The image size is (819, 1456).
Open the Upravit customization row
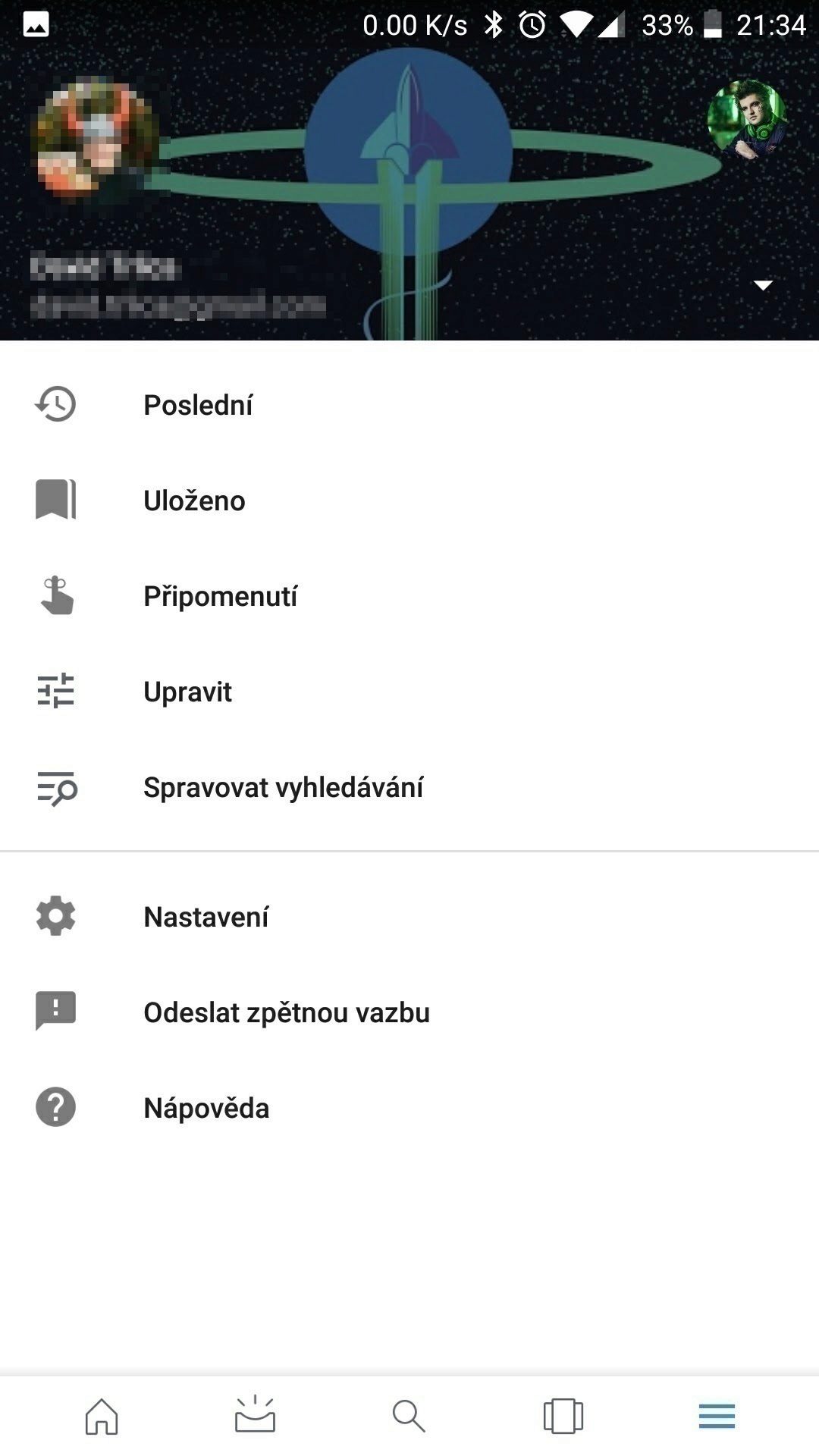pyautogui.click(x=409, y=692)
